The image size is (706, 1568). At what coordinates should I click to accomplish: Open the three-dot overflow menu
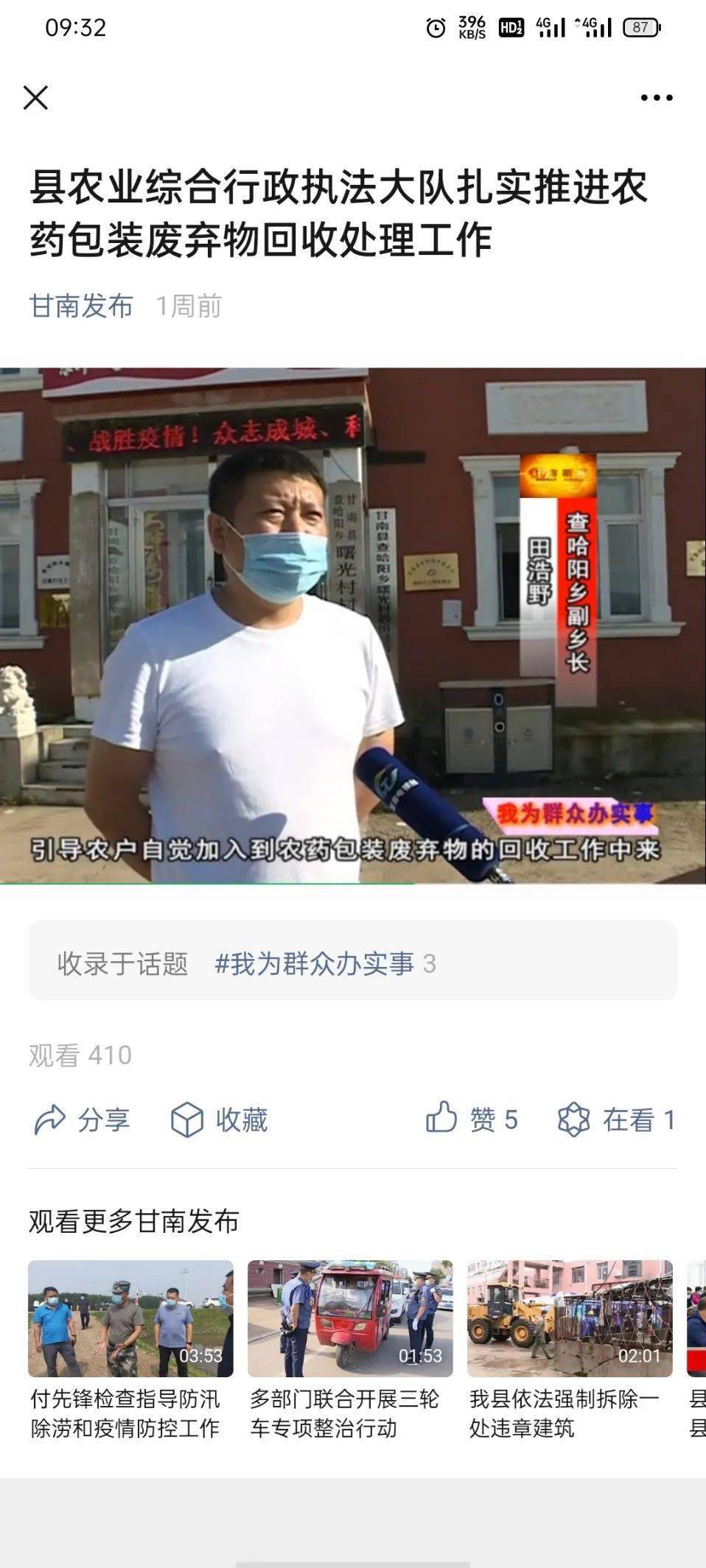coord(656,97)
